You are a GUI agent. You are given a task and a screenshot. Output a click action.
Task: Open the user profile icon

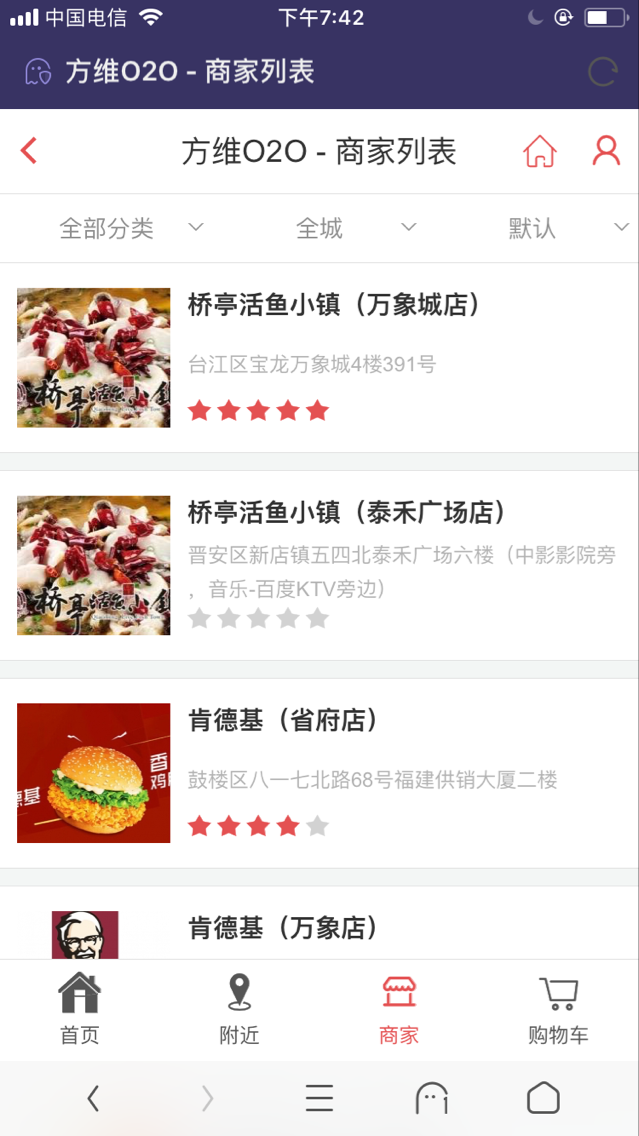tap(606, 151)
